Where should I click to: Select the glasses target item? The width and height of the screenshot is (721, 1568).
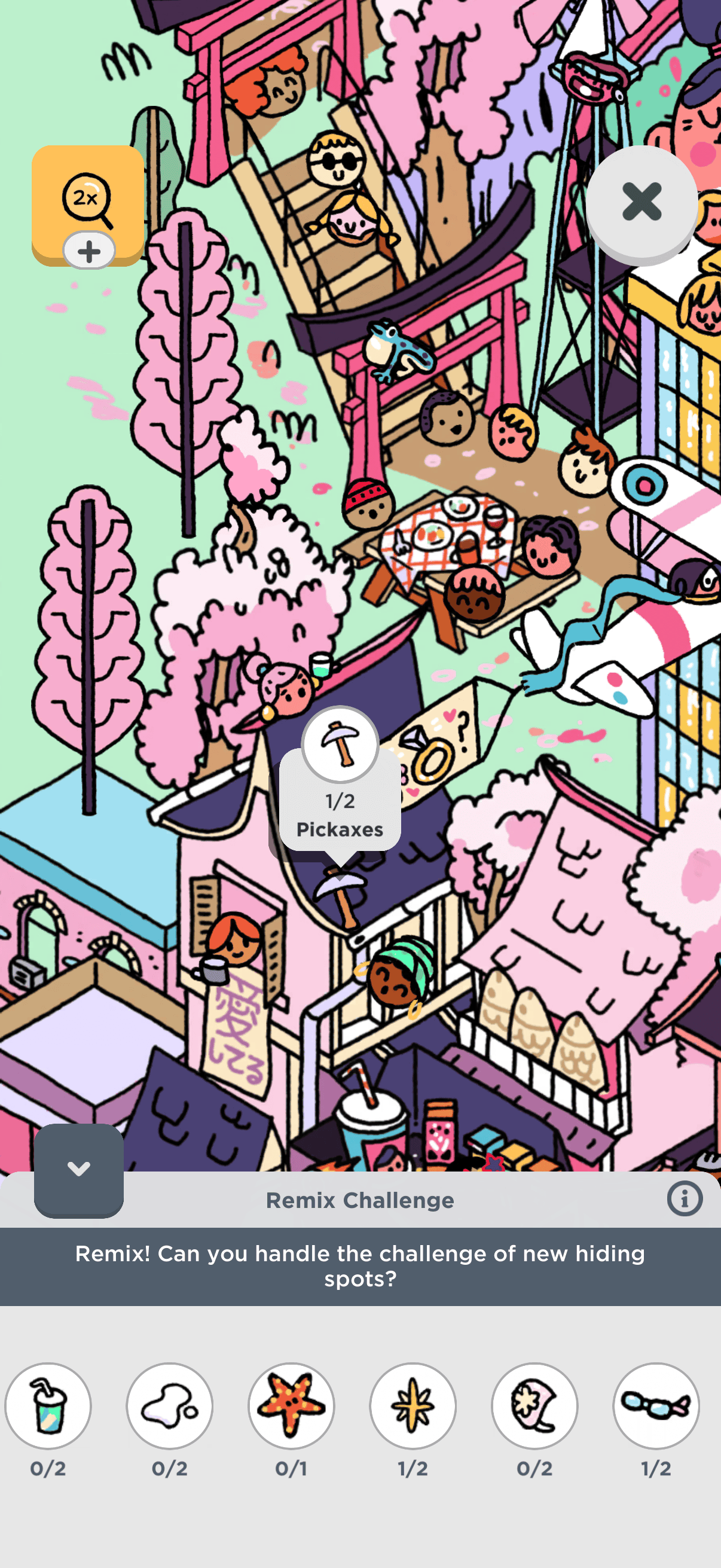click(x=656, y=1405)
